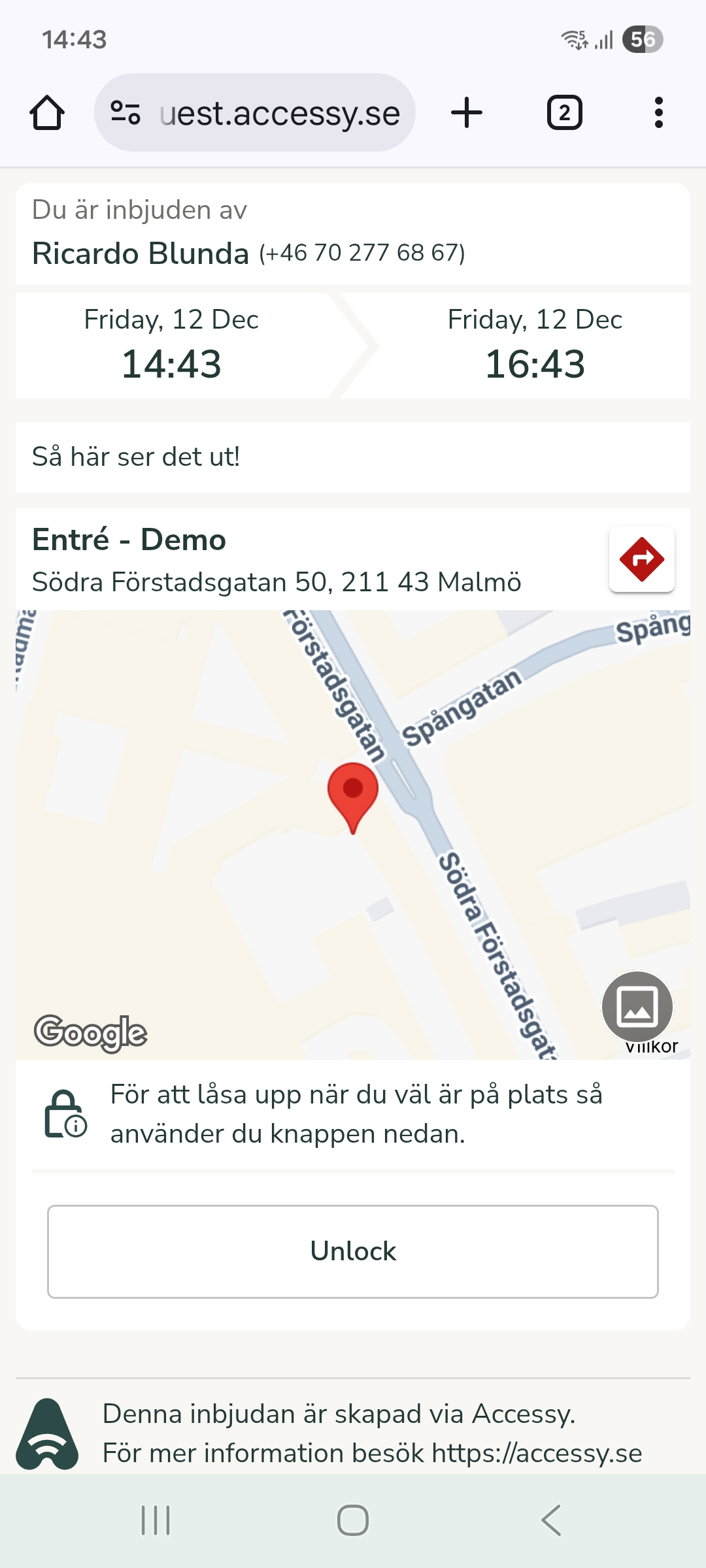Screen dimensions: 706x1568
Task: Tap the address bar showing accessy.se
Action: [279, 113]
